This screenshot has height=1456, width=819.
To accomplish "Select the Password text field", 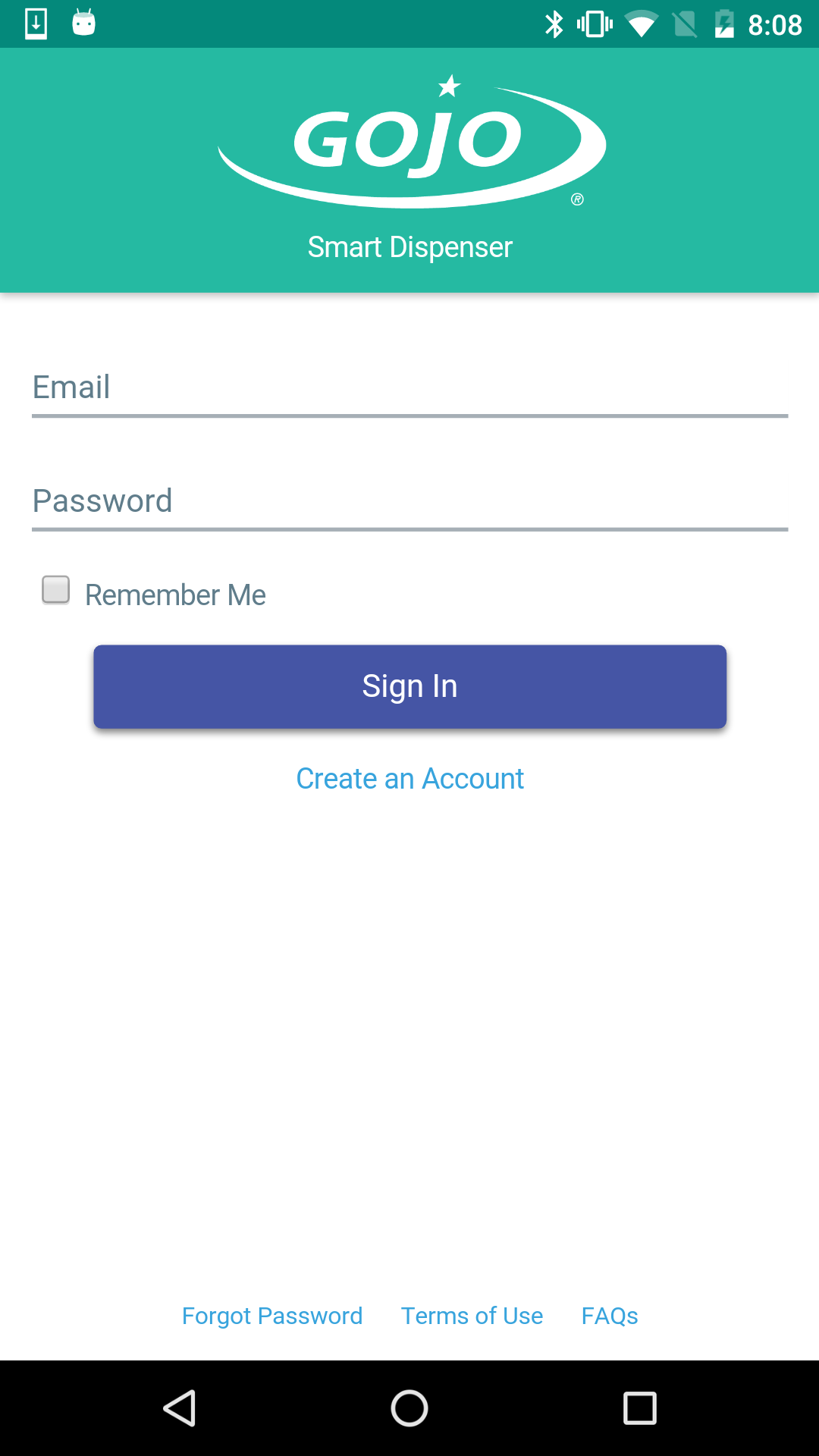I will coord(409,500).
